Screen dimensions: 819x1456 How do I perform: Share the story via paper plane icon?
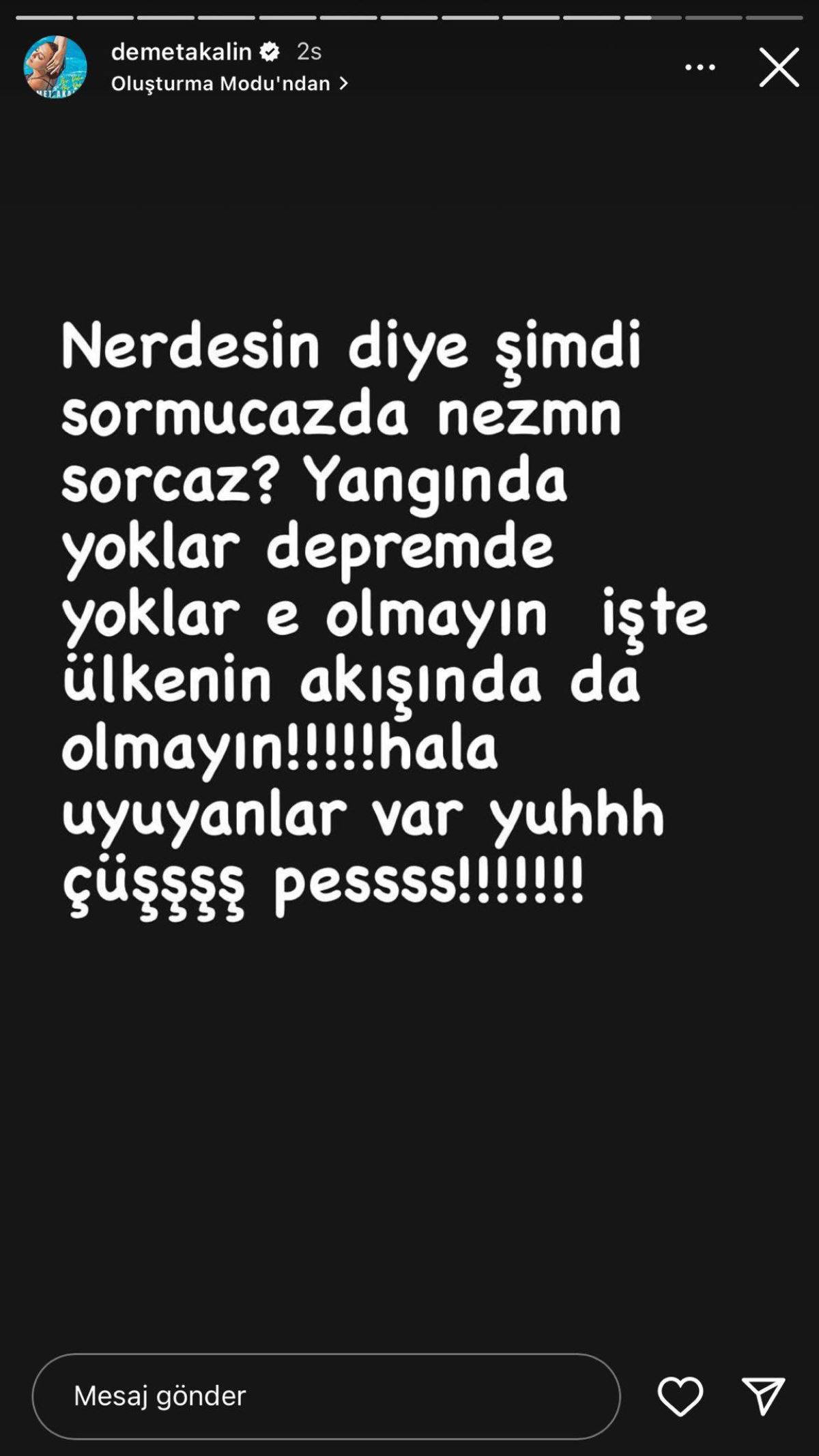click(x=763, y=1396)
